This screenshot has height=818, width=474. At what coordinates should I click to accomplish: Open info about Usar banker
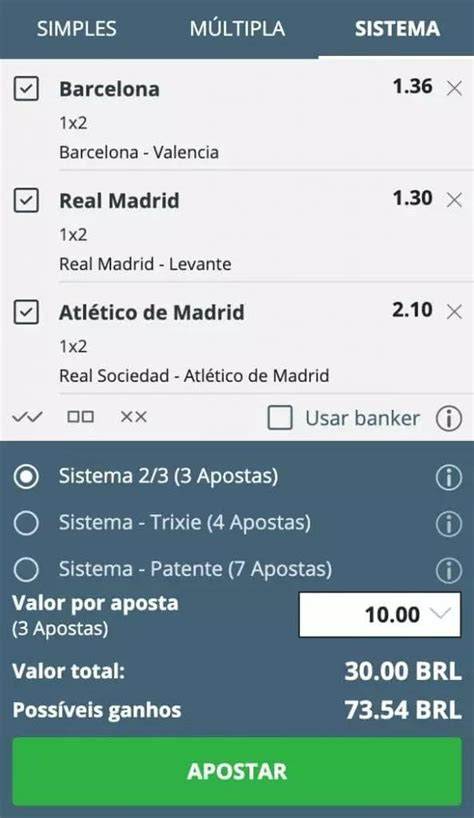click(449, 418)
